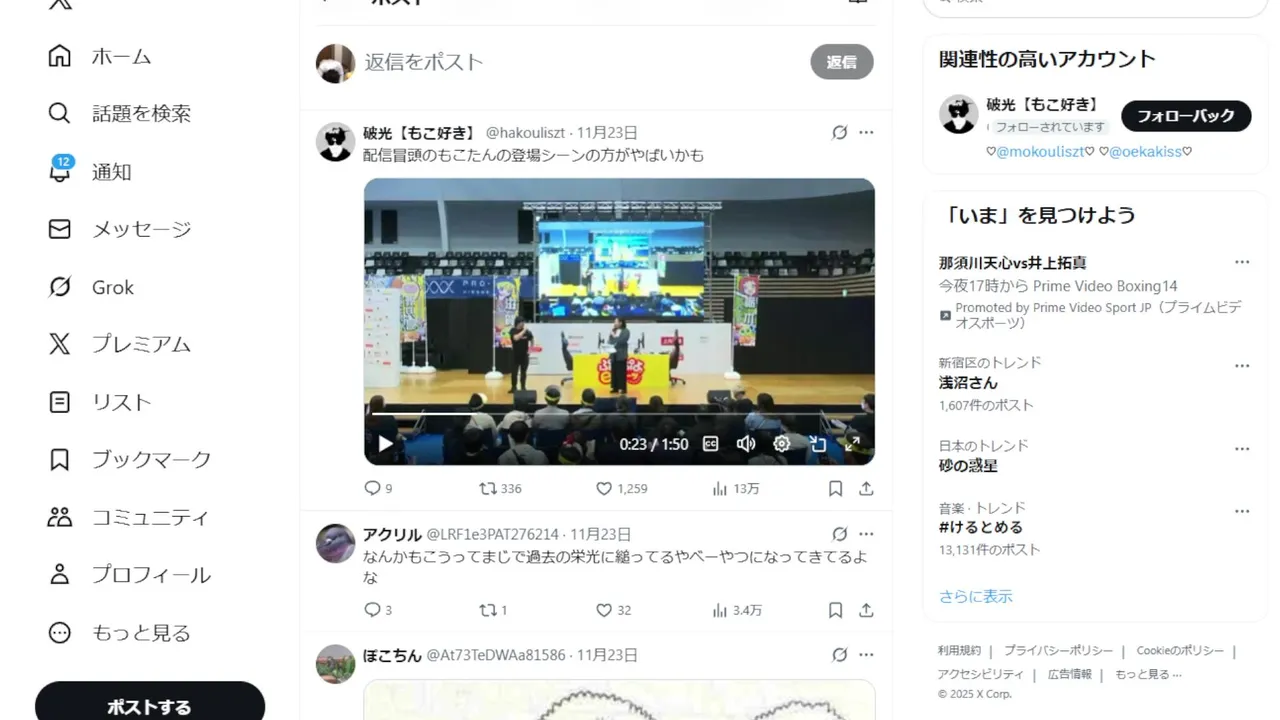Open Grok from the sidebar
The image size is (1280, 720).
click(x=92, y=287)
